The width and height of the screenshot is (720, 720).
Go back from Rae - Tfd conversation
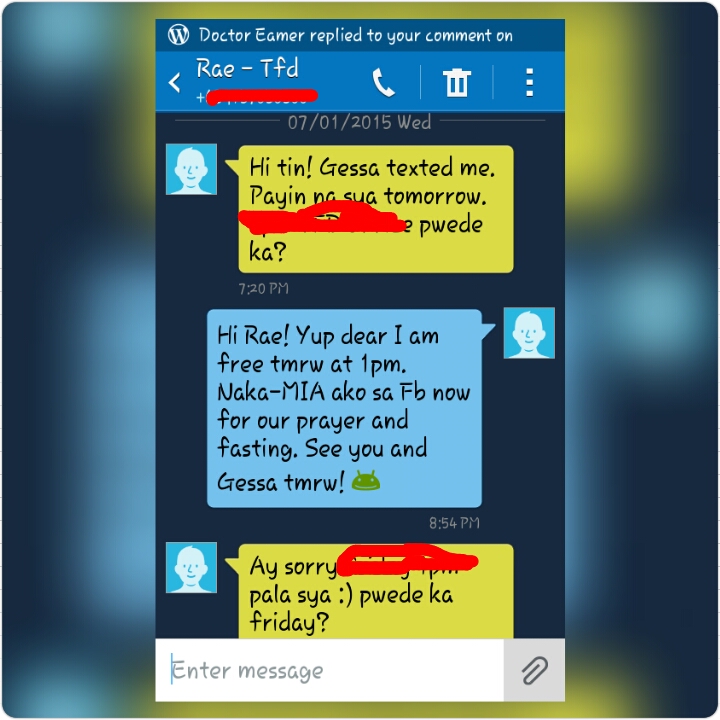[x=175, y=82]
